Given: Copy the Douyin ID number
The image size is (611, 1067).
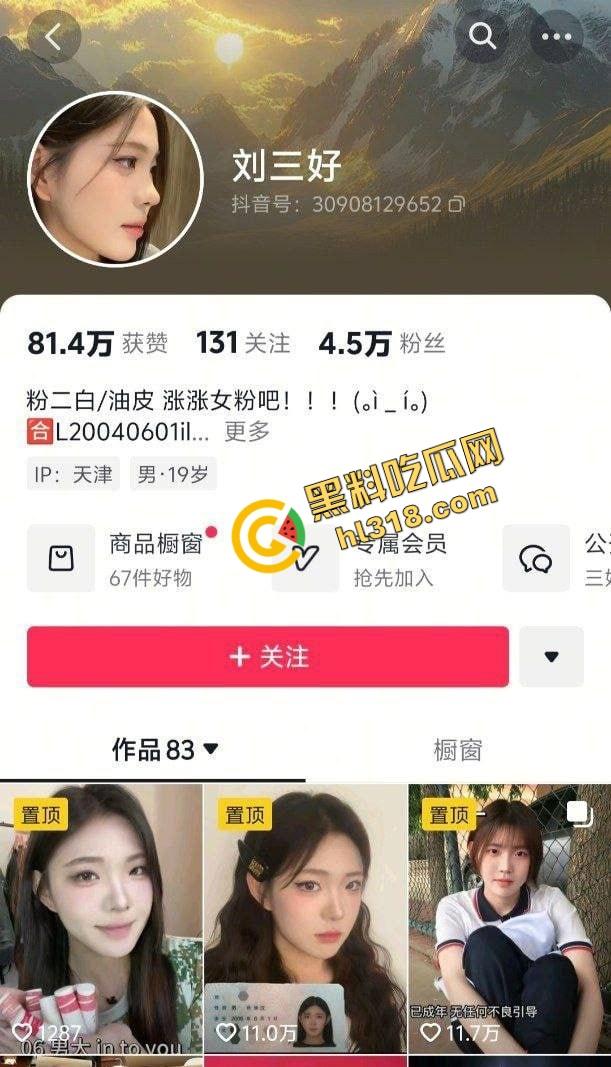Looking at the screenshot, I should tap(456, 204).
